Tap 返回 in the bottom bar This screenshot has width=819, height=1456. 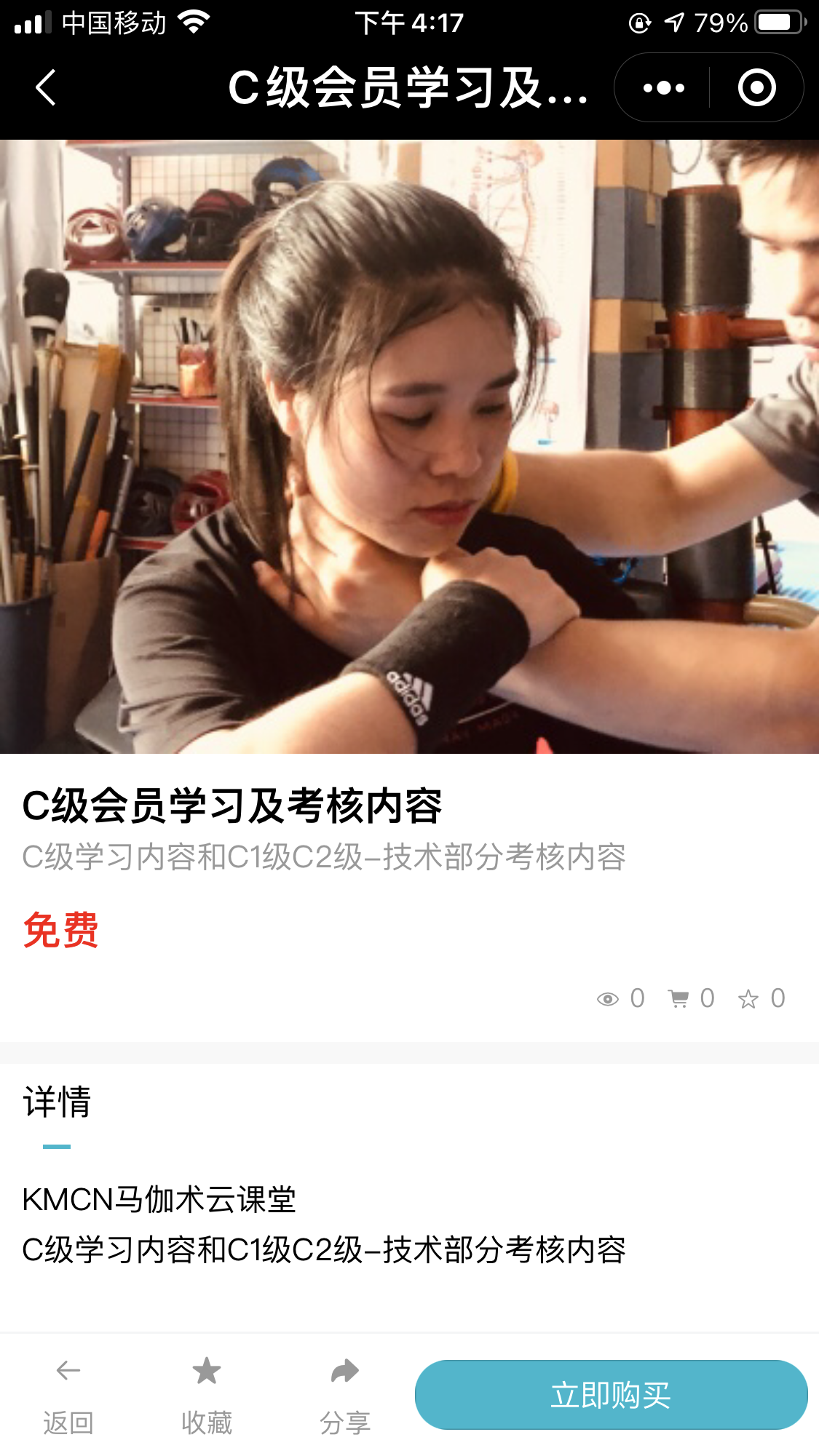[68, 1396]
